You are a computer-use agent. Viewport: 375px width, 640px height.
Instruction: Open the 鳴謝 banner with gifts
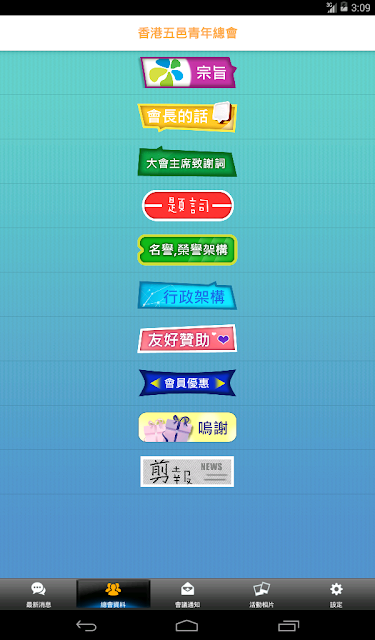click(187, 427)
